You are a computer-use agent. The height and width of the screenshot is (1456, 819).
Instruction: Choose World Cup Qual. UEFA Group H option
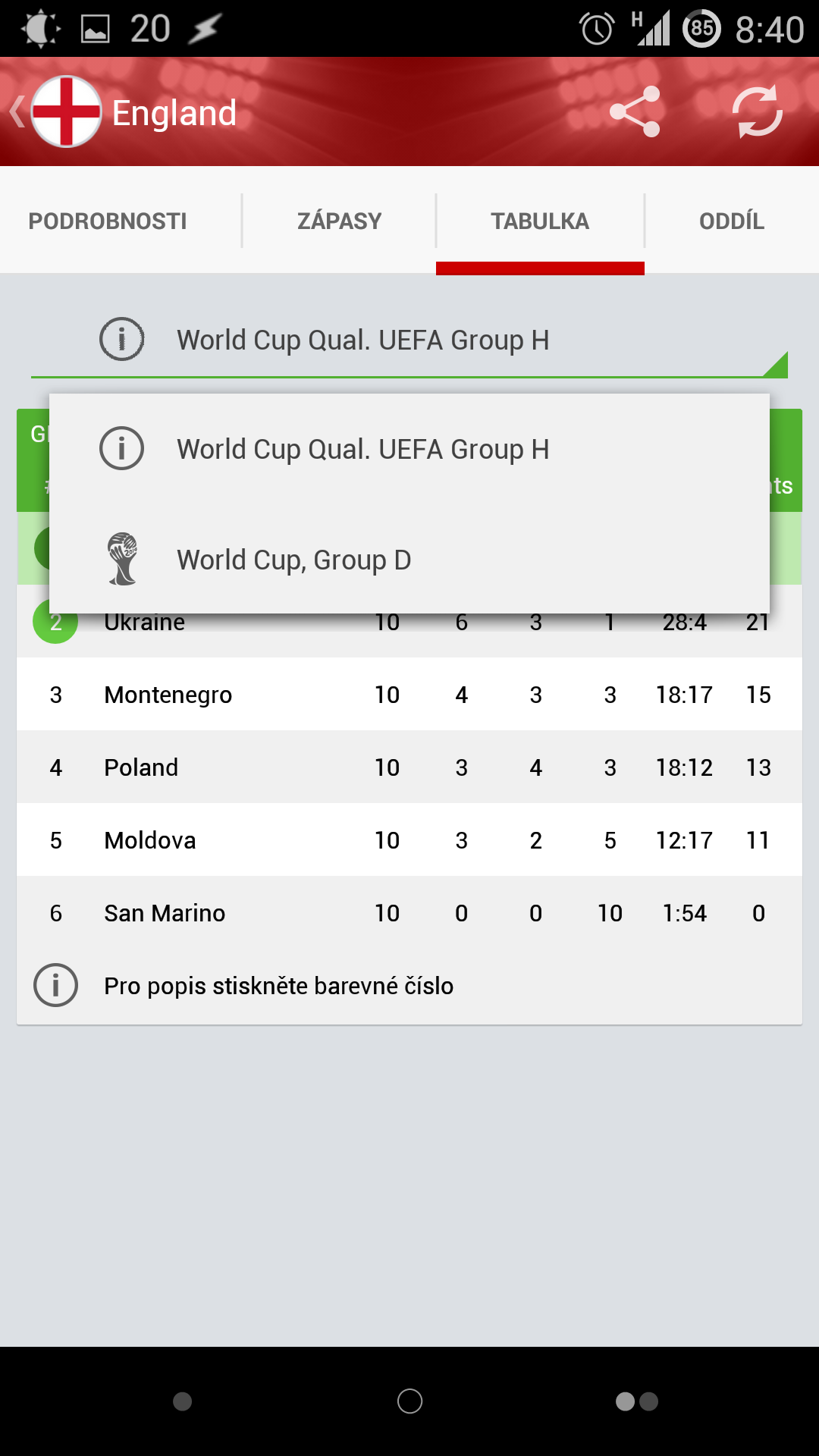409,449
